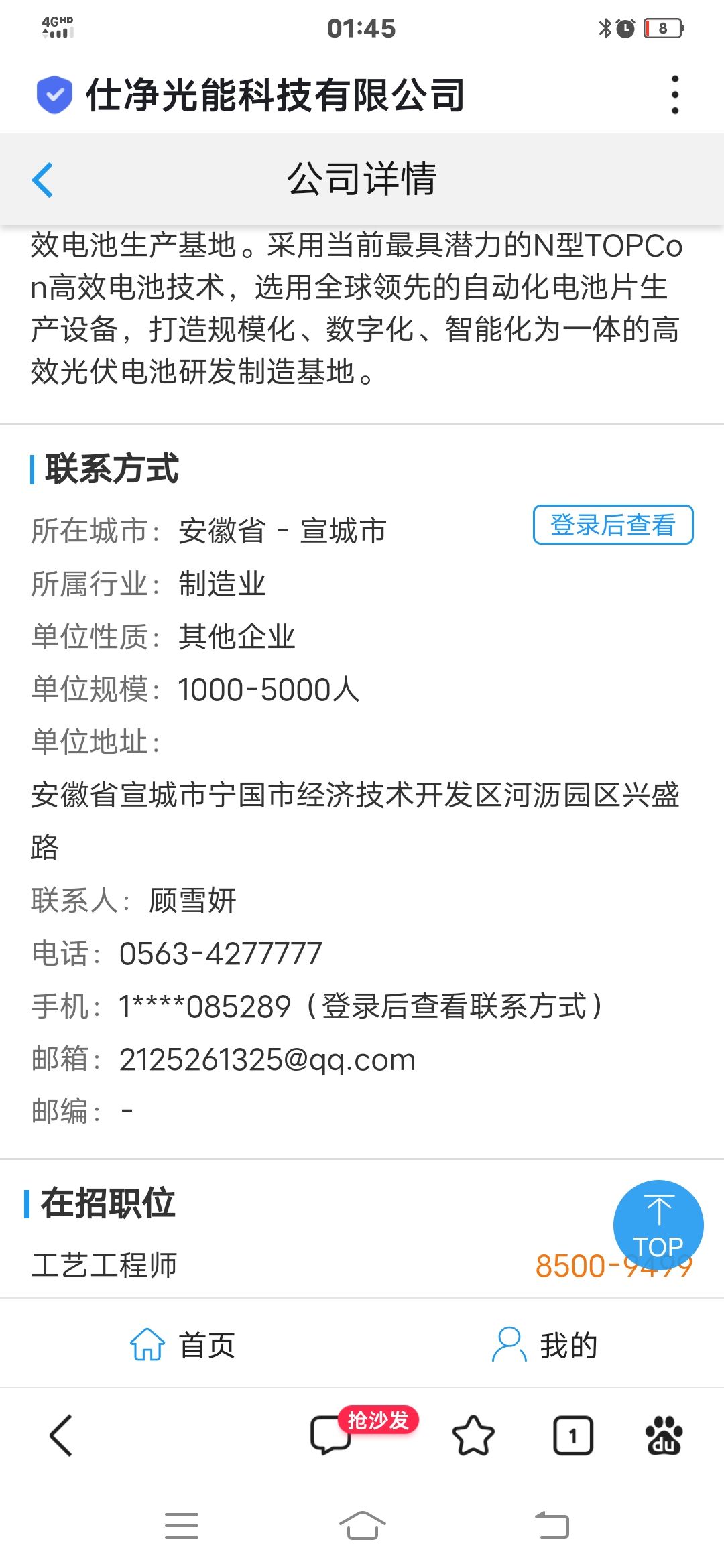Viewport: 724px width, 1568px height.
Task: Tap browser back arrow in toolbar
Action: coord(61,1435)
